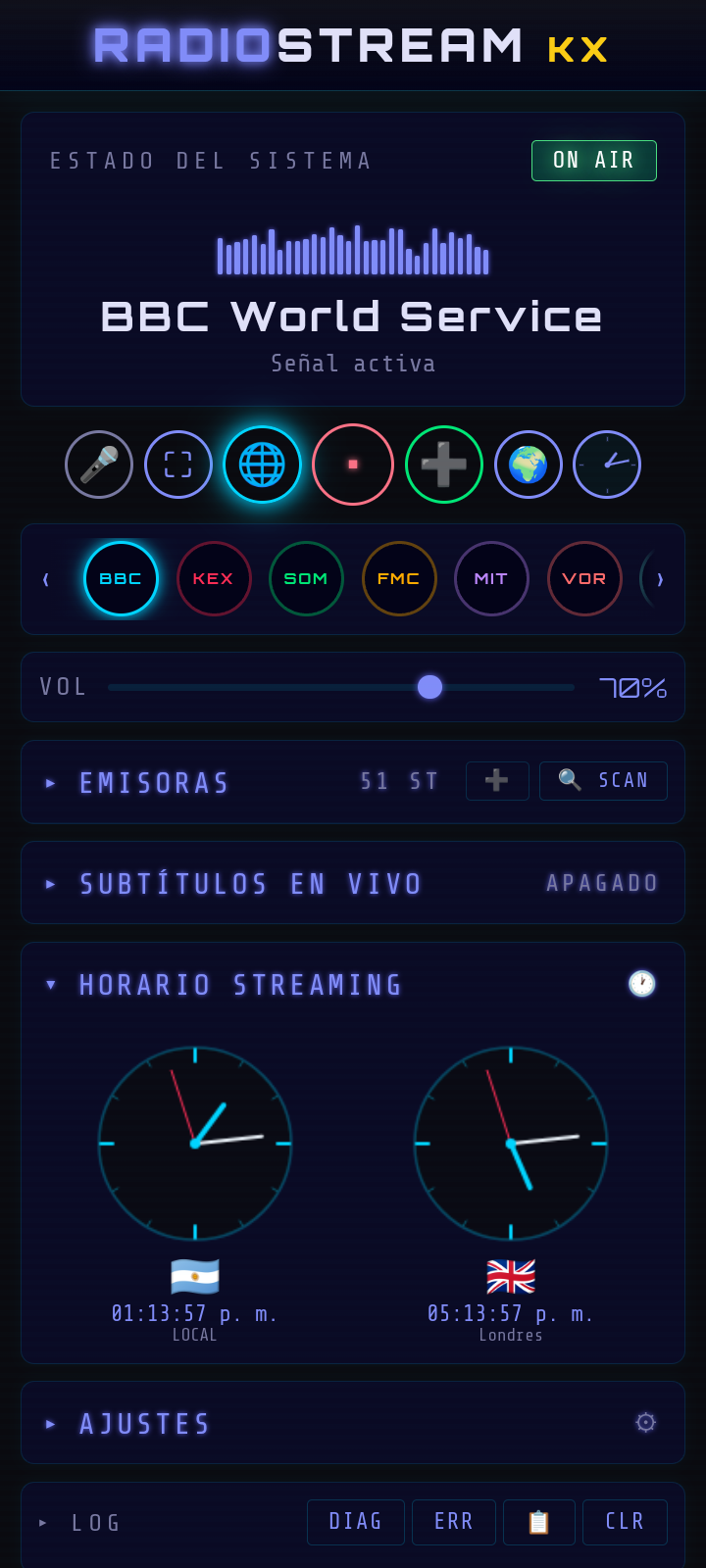
Task: Expand the Emisoras section
Action: (x=154, y=783)
